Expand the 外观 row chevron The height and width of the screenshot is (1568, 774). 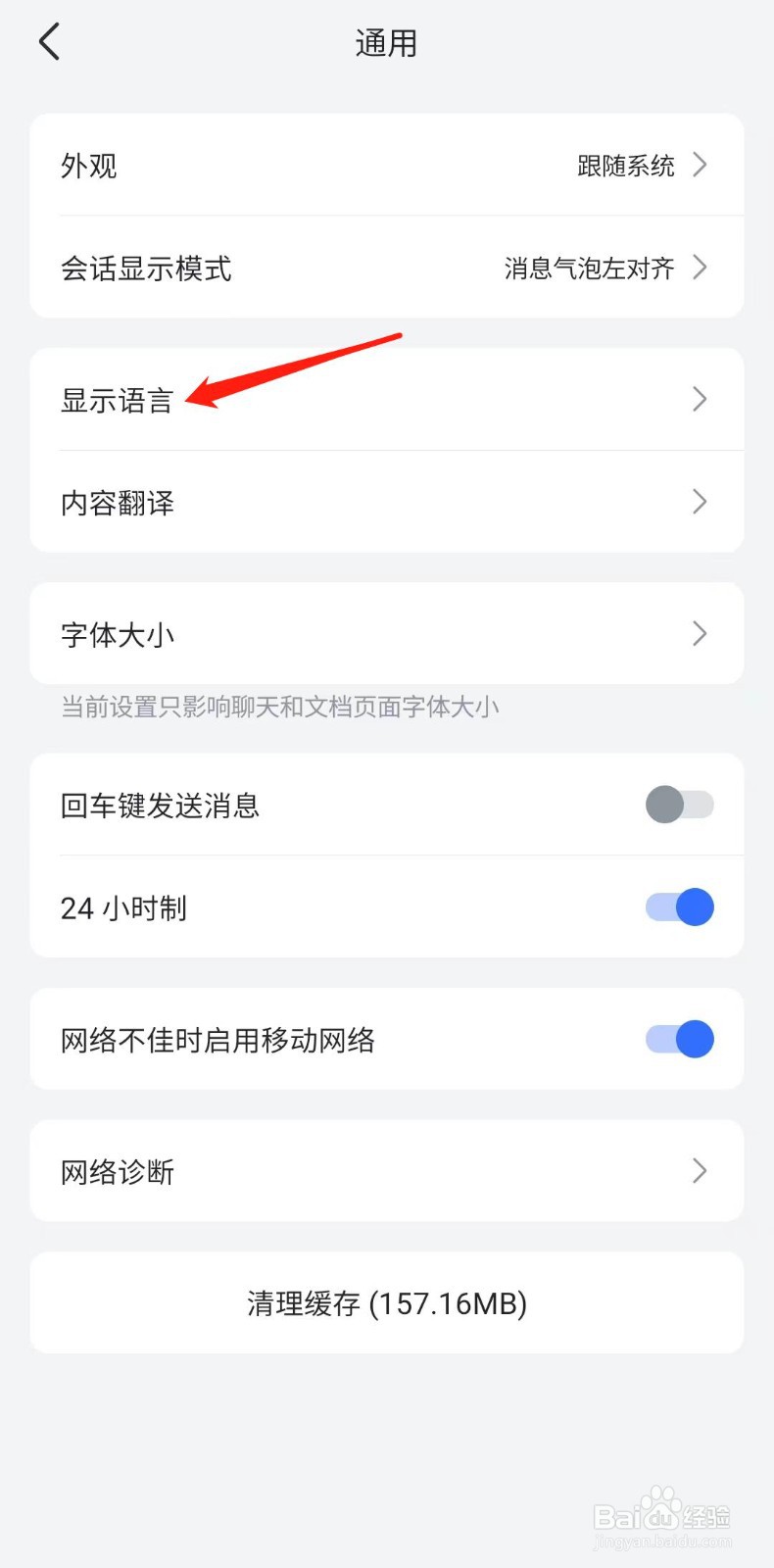coord(700,165)
